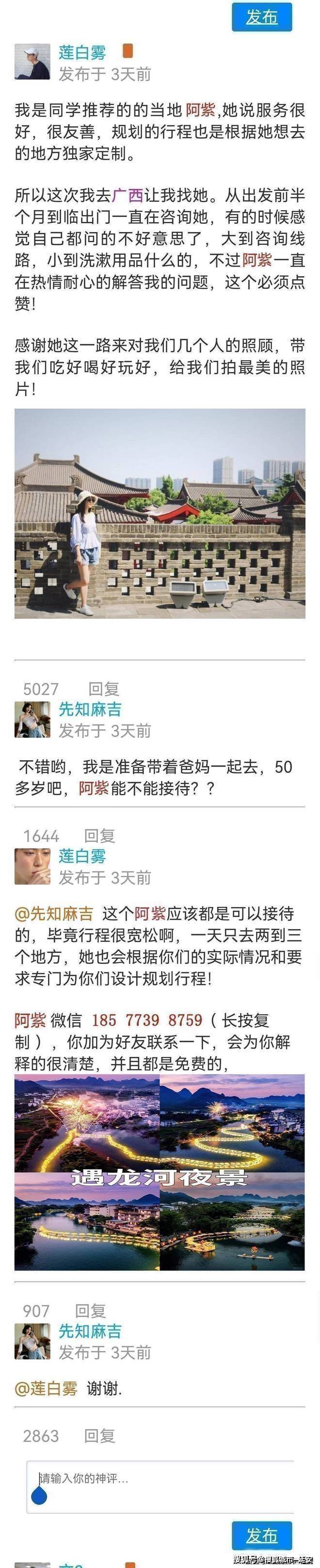Screen dimensions: 320x1568
Task: Open the 广西 keyword link
Action: pos(128,195)
